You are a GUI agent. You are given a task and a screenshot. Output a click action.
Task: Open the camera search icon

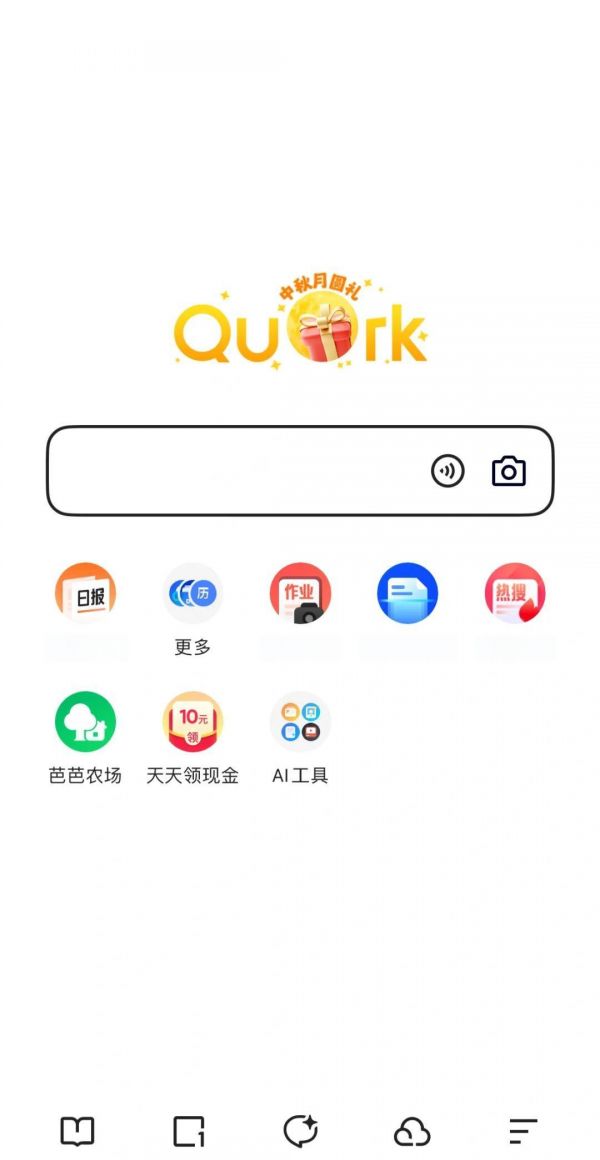(508, 471)
